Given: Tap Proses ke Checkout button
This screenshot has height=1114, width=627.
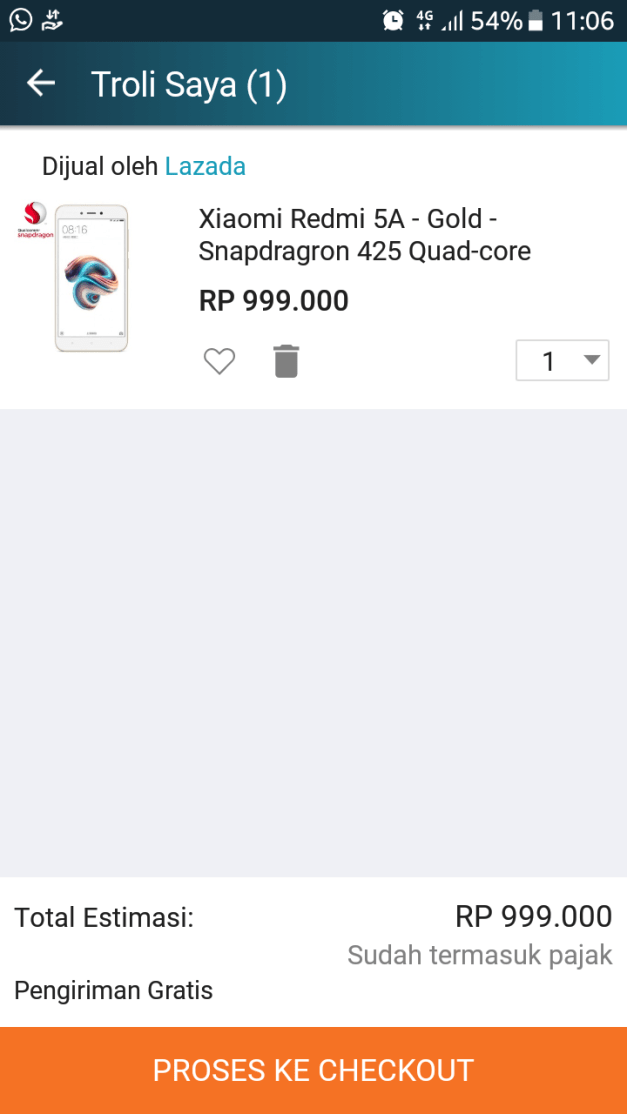Looking at the screenshot, I should [313, 1070].
